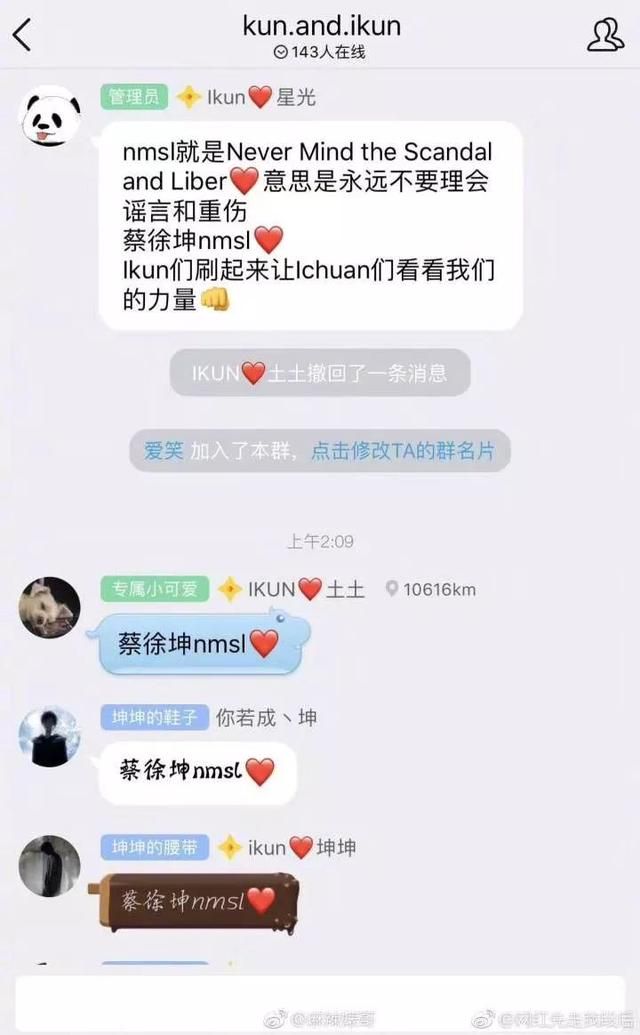Tap the link 点击修改TA的群名片

pos(402,451)
